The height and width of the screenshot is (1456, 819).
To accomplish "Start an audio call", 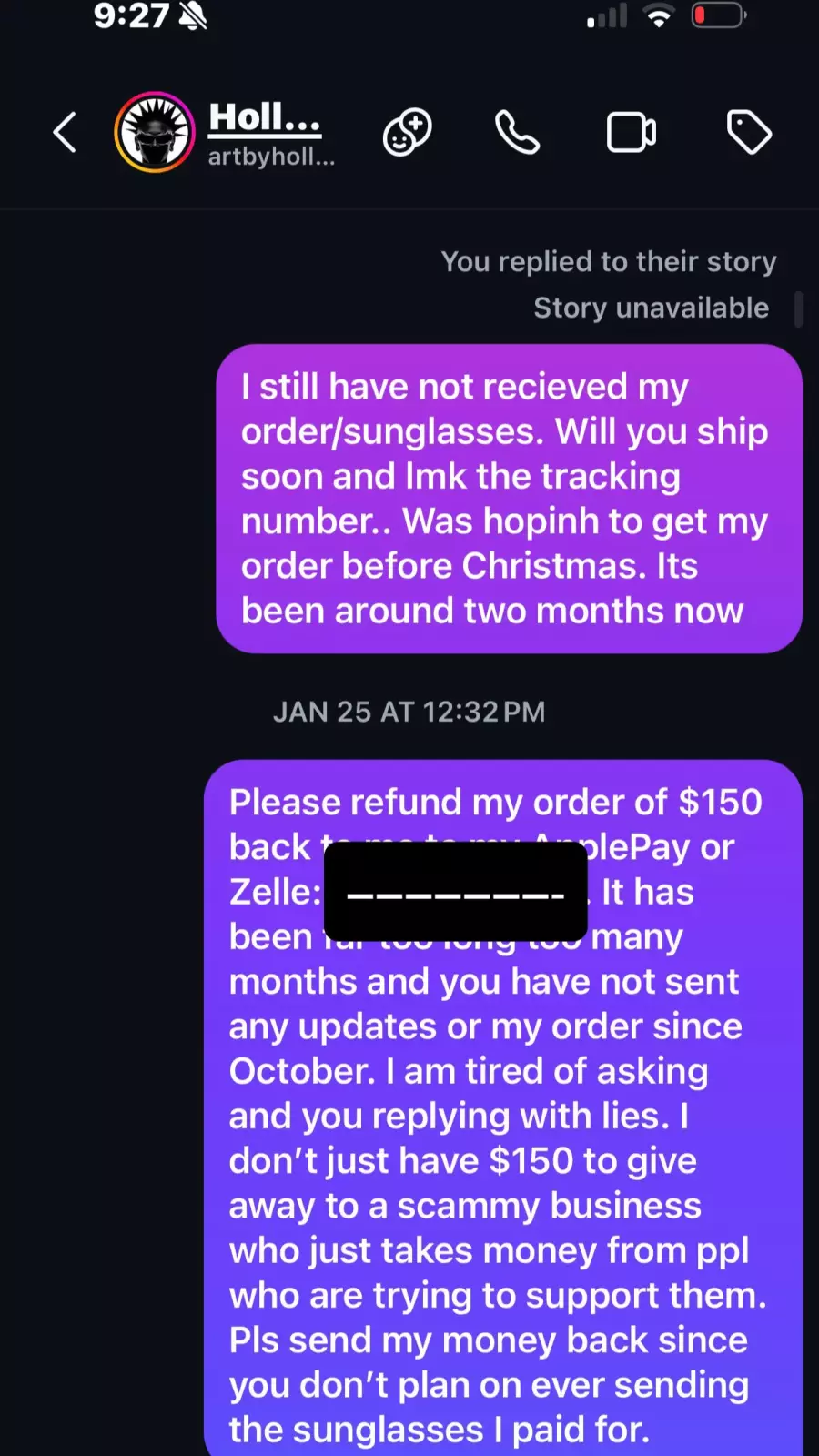I will point(517,133).
